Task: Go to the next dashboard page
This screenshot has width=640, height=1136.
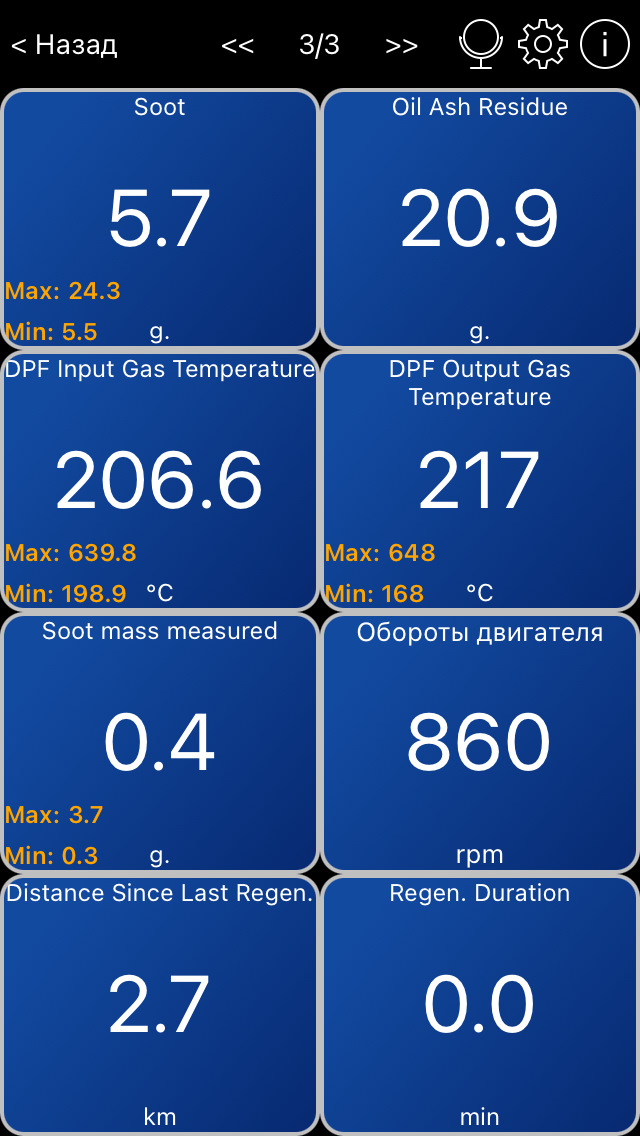Action: (402, 46)
